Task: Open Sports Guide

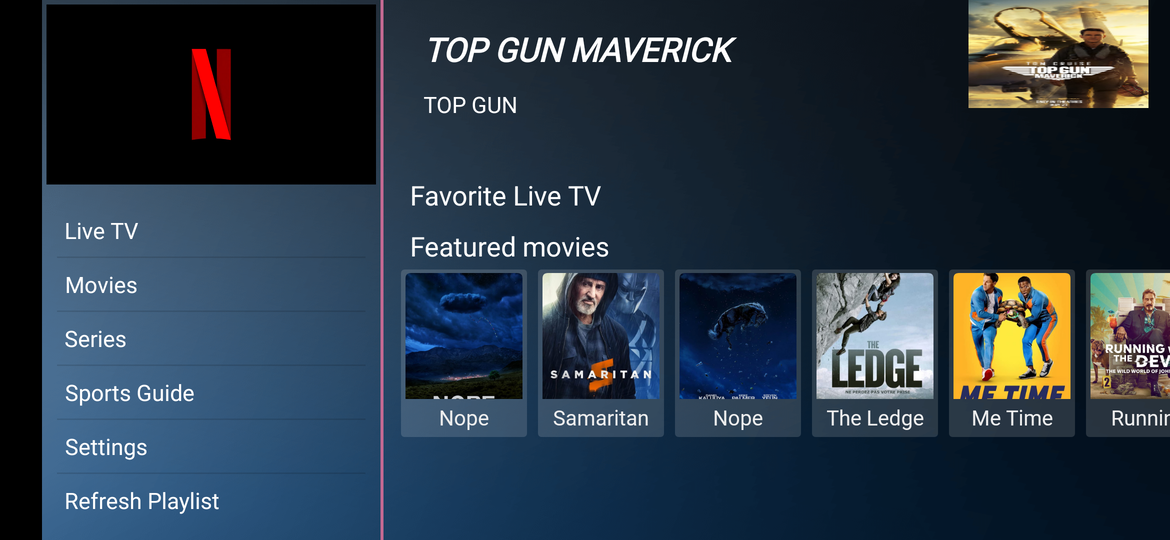Action: coord(130,393)
